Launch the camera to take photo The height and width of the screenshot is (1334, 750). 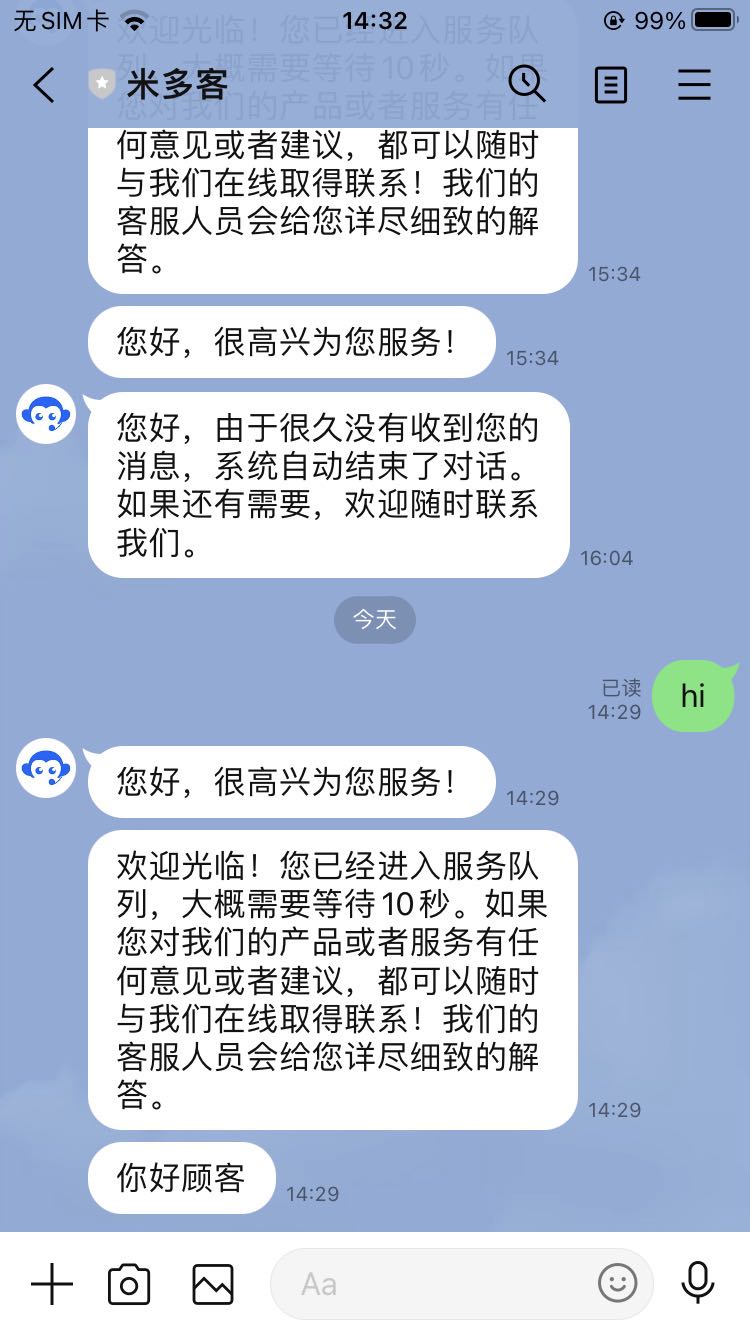(129, 1284)
